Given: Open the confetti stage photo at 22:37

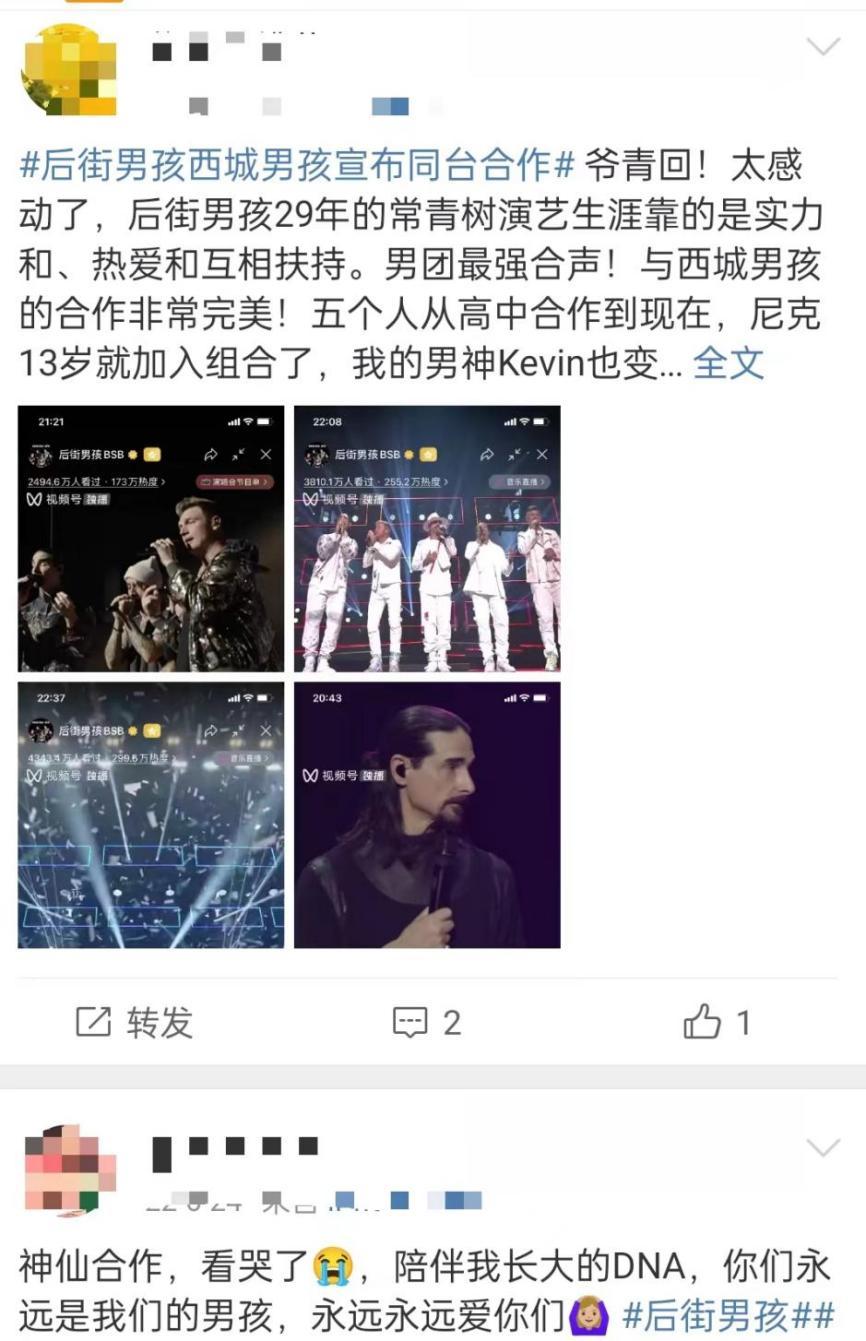Looking at the screenshot, I should coord(151,815).
